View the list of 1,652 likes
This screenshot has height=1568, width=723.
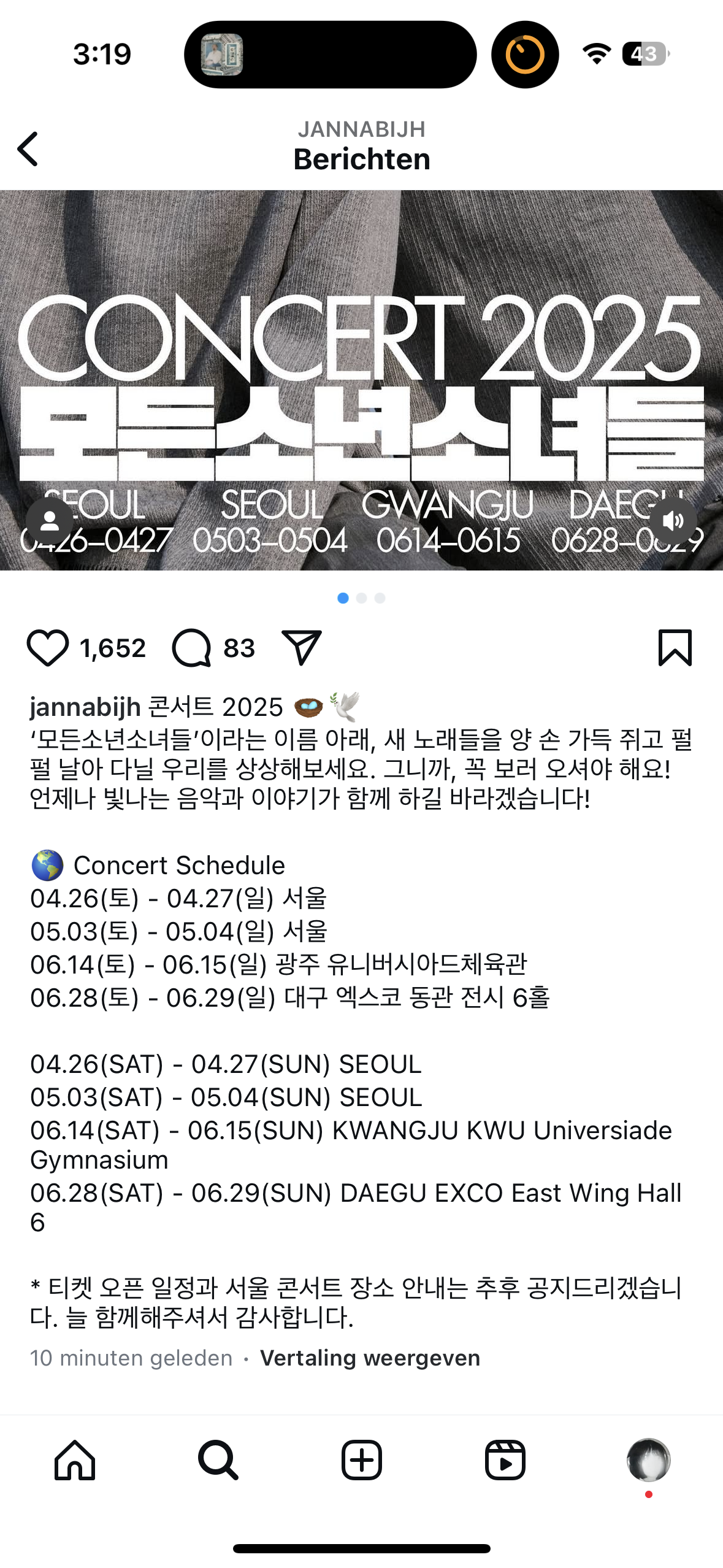(x=113, y=648)
